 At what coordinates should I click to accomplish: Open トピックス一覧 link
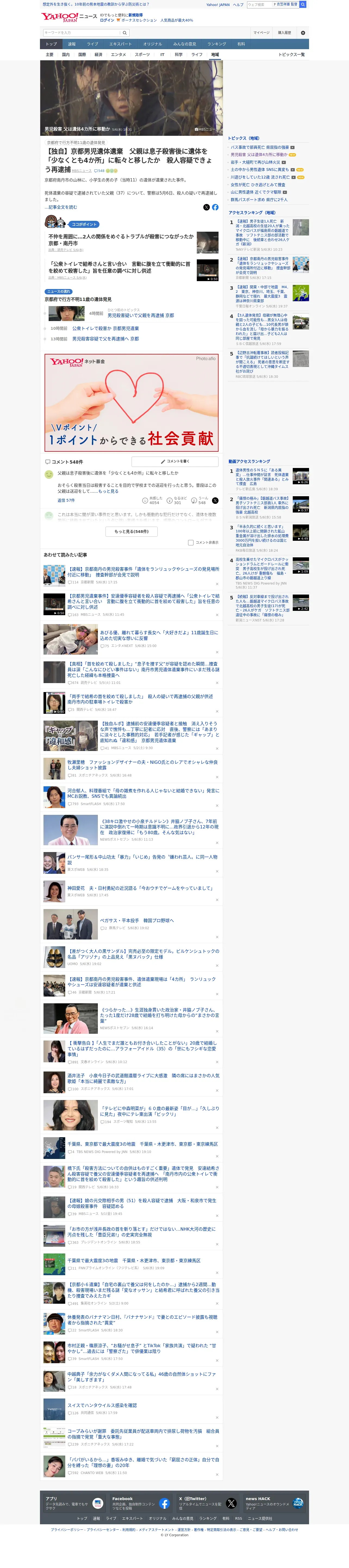click(292, 54)
